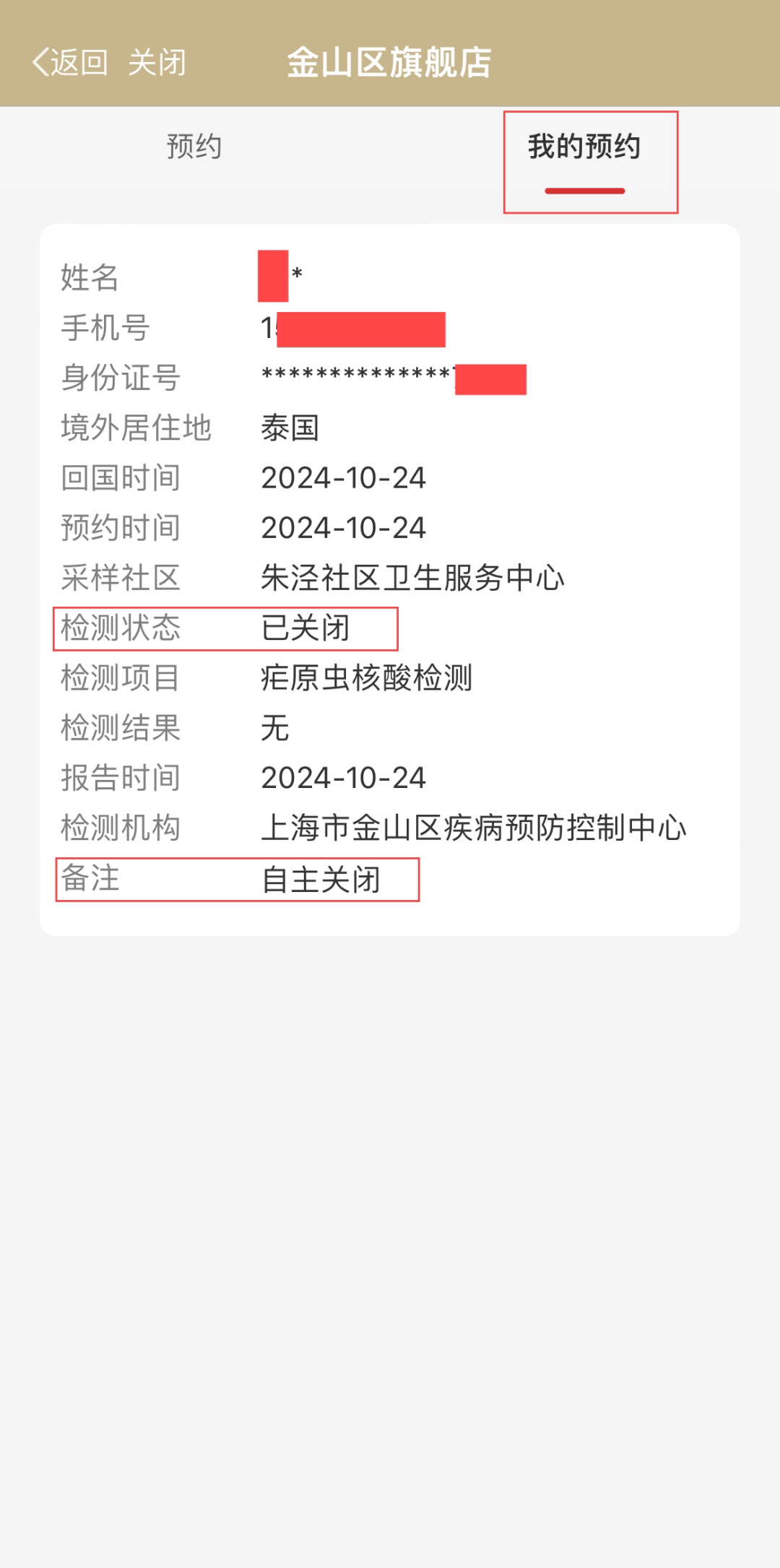Switch to the 预约 tab
780x1568 pixels.
pos(194,147)
